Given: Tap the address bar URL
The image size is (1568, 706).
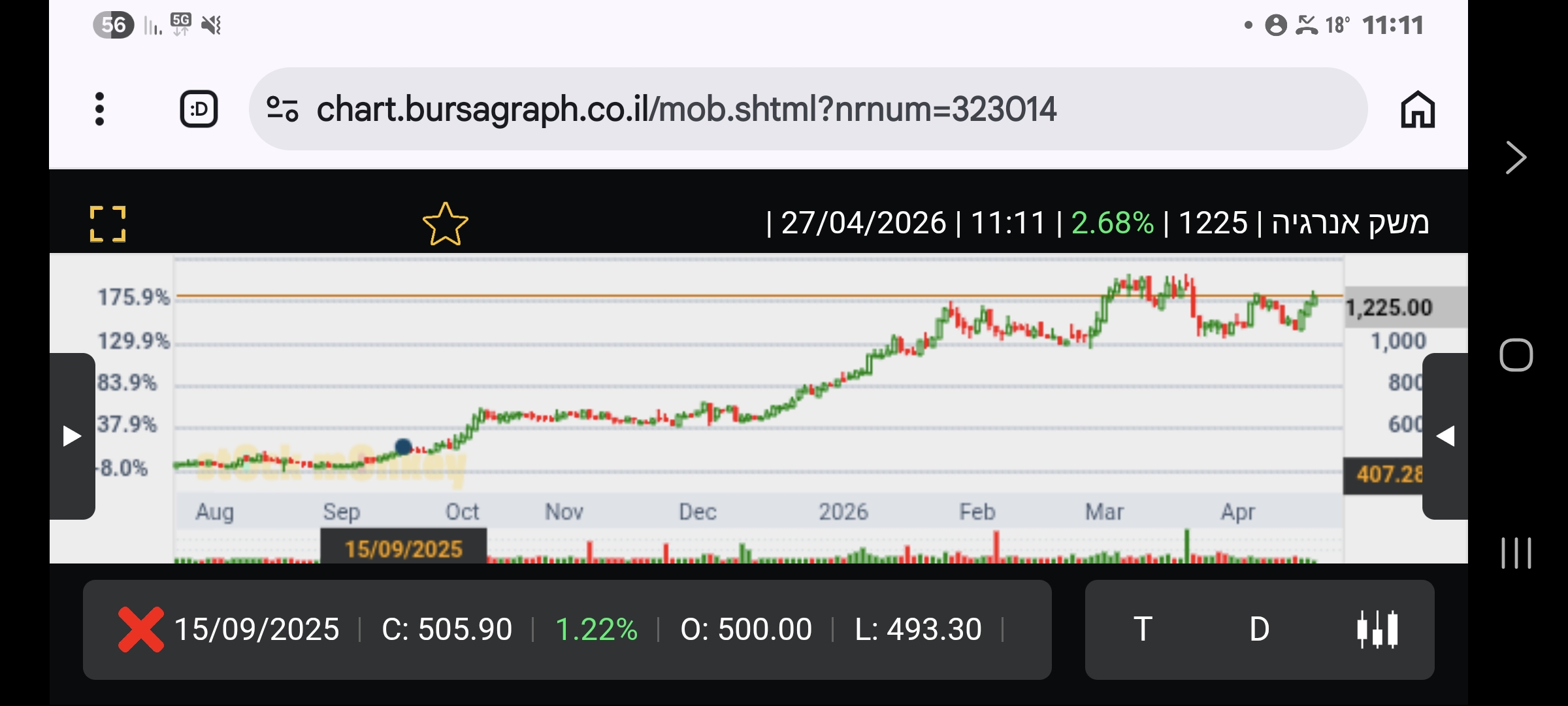Looking at the screenshot, I should click(686, 109).
